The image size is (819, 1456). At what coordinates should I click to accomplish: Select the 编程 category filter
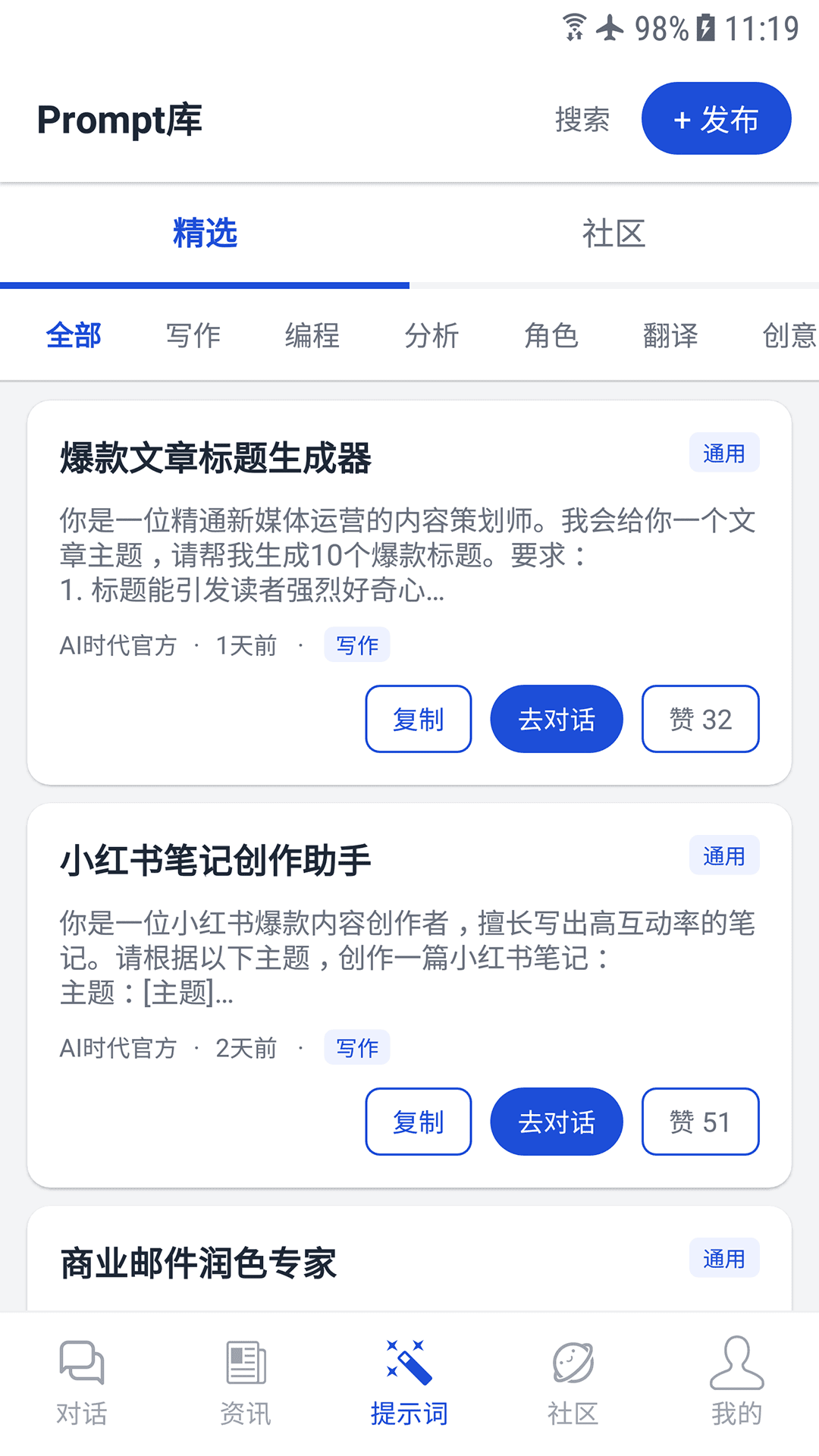tap(312, 335)
